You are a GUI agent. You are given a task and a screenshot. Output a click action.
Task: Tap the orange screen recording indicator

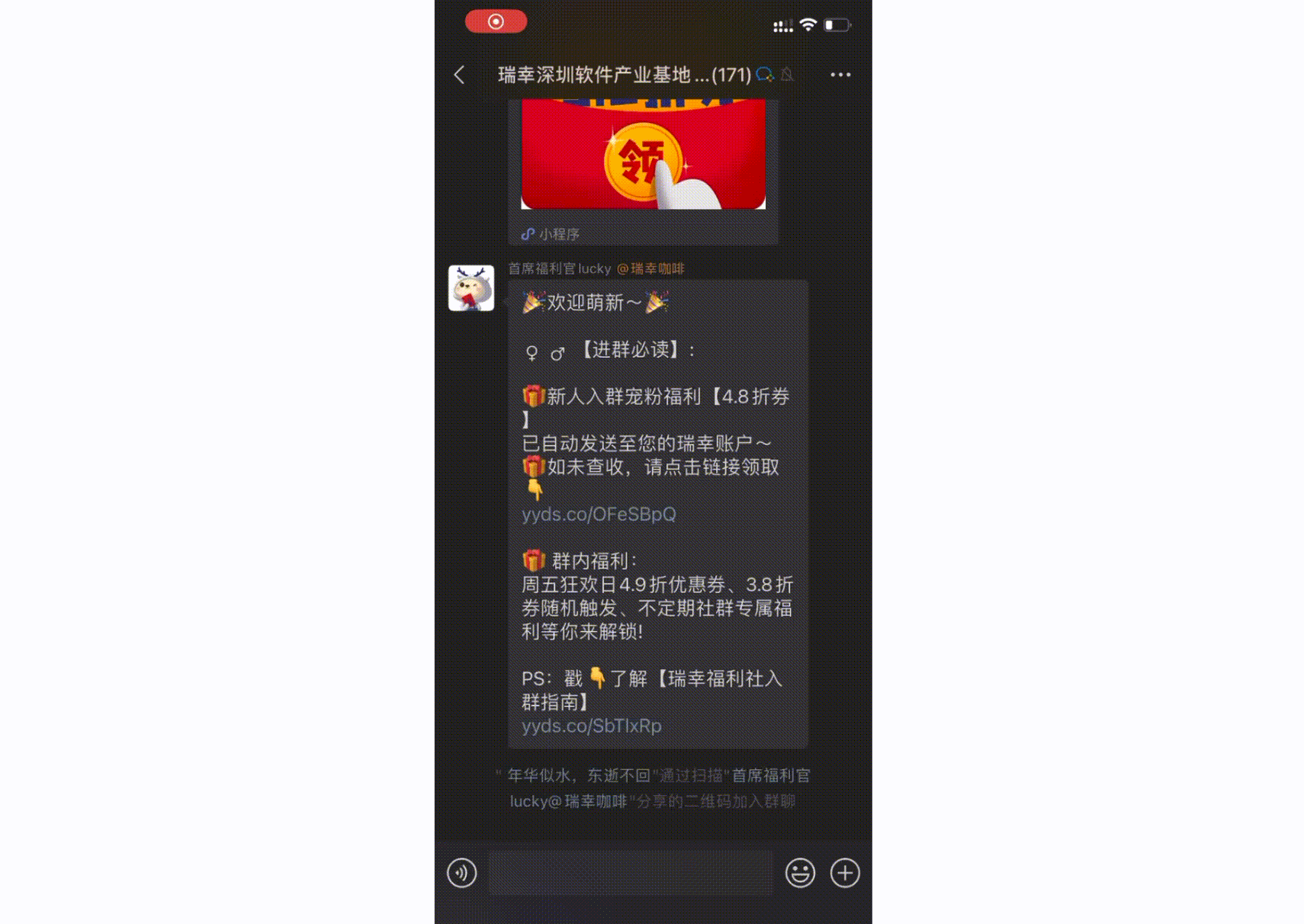tap(496, 21)
